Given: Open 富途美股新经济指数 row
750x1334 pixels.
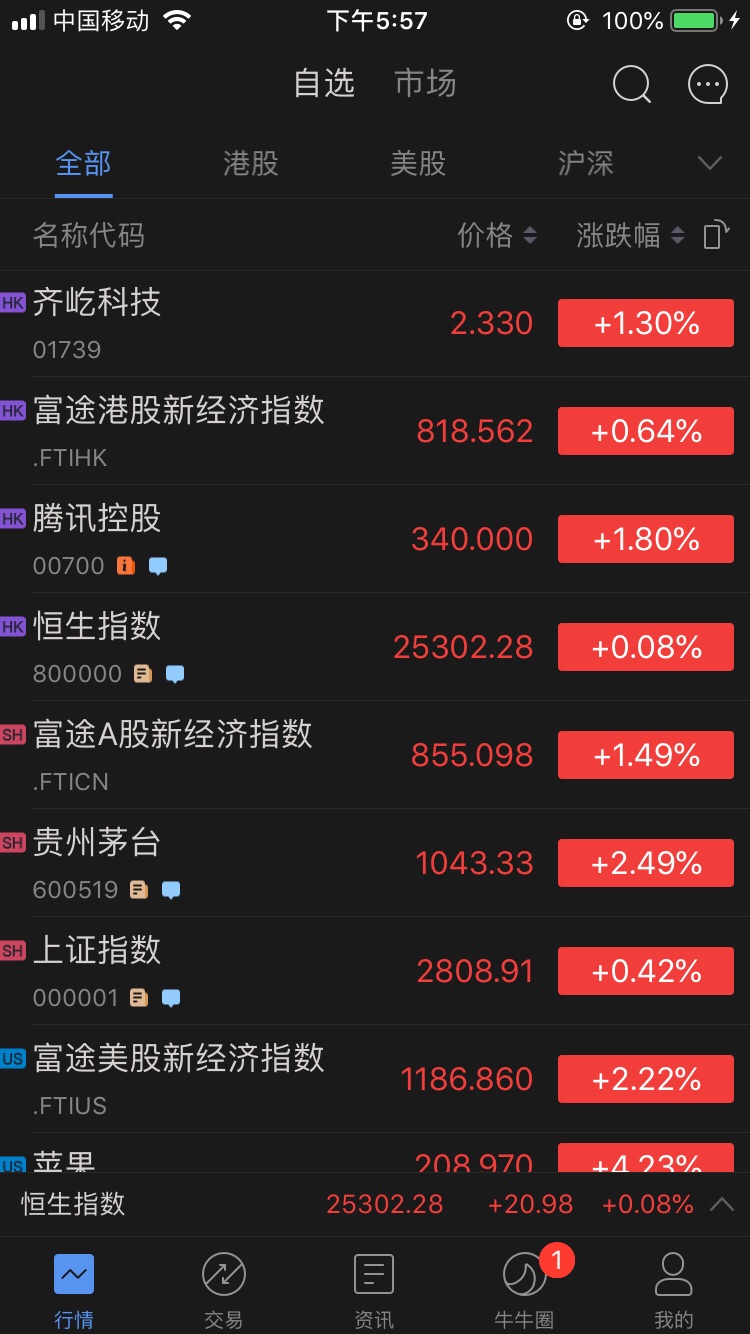Looking at the screenshot, I should click(375, 1080).
